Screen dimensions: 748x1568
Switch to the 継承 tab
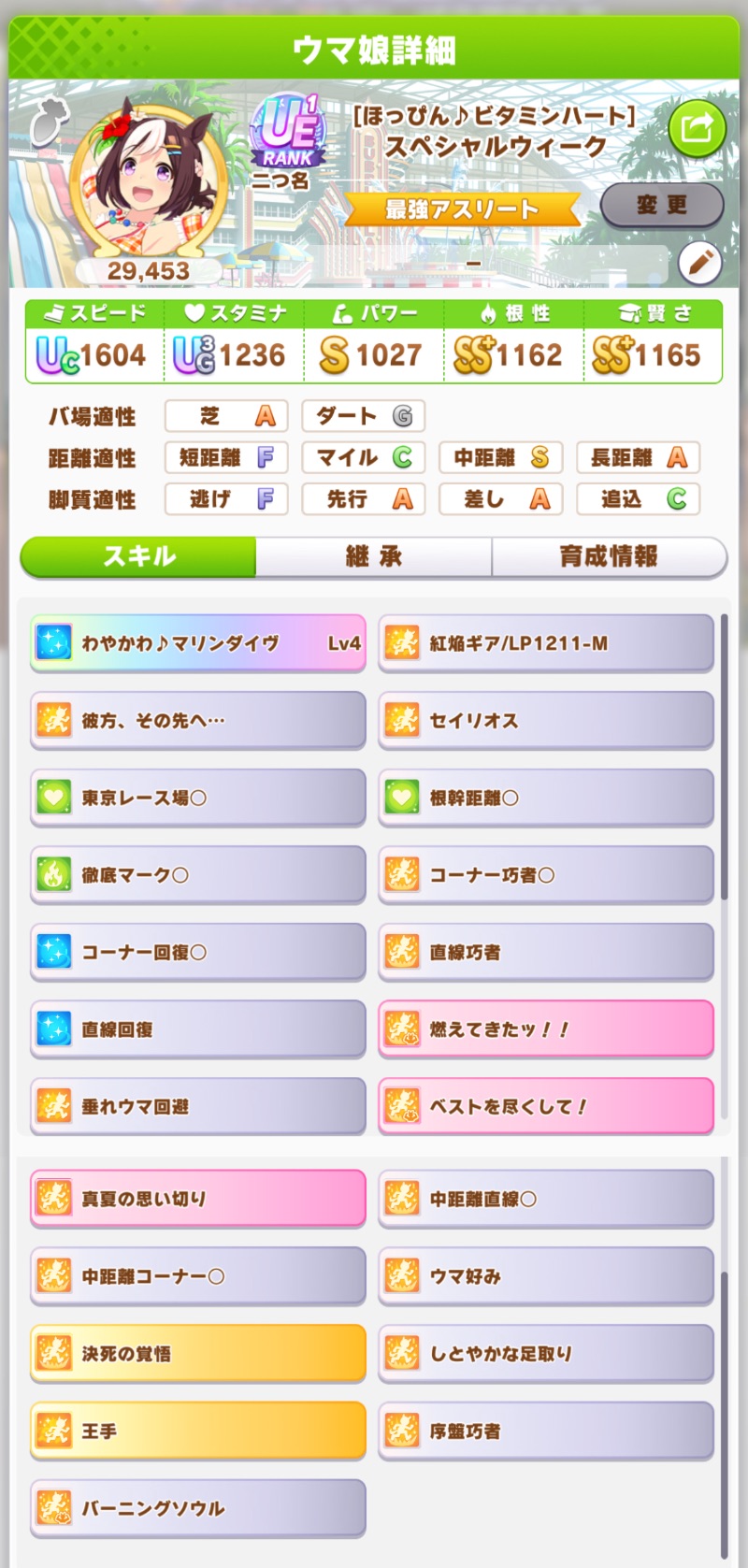pos(374,557)
